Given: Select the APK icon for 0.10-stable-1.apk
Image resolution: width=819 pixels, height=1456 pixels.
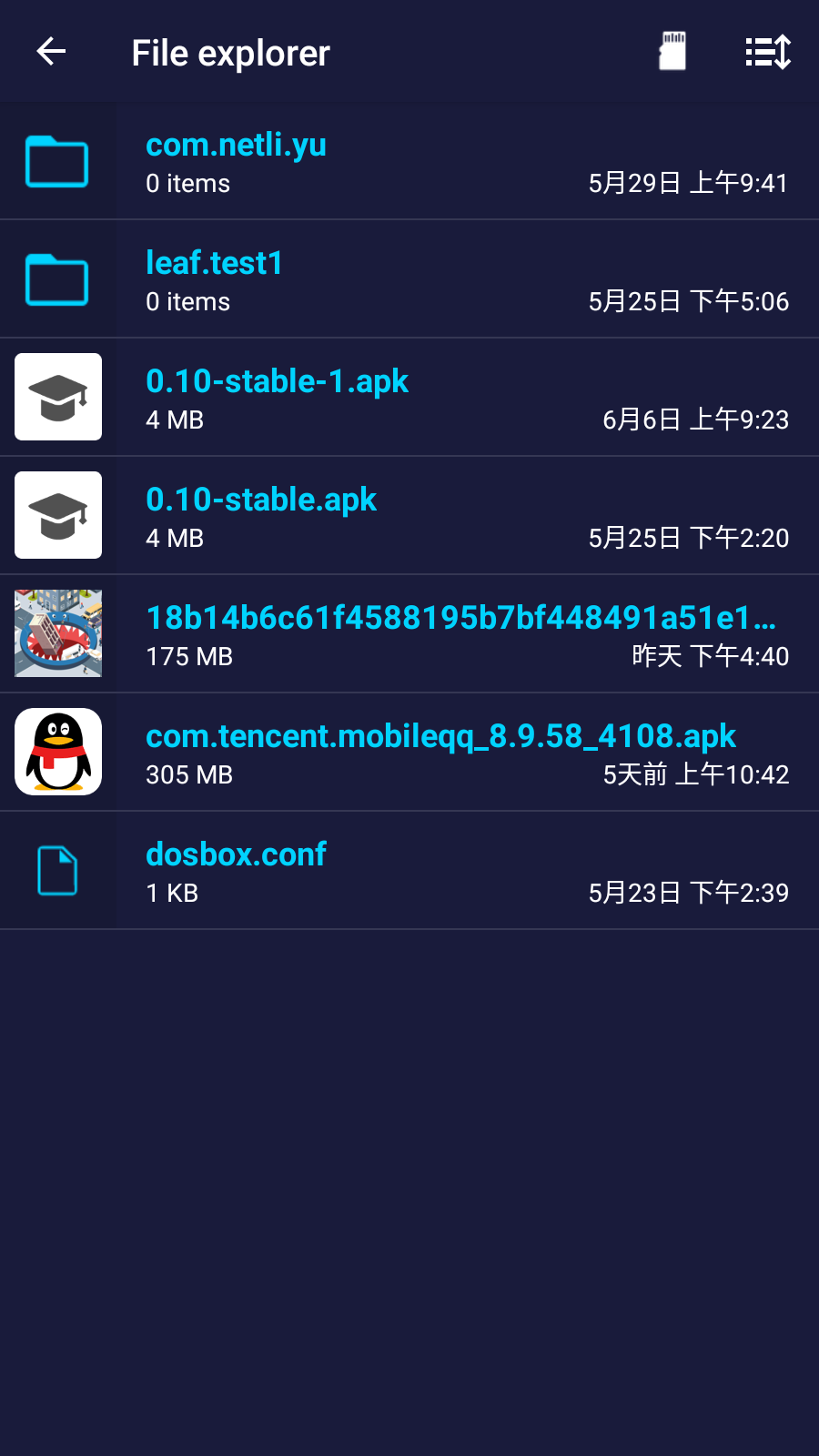Looking at the screenshot, I should tap(57, 396).
